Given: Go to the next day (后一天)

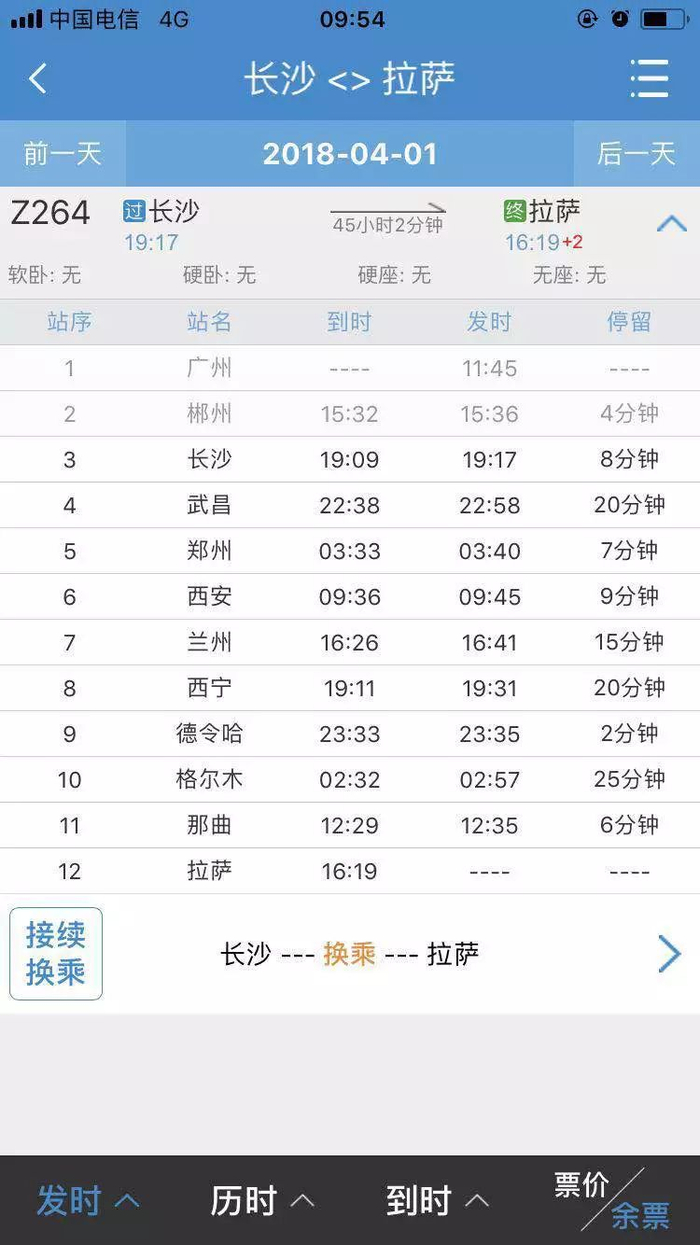Looking at the screenshot, I should 637,153.
